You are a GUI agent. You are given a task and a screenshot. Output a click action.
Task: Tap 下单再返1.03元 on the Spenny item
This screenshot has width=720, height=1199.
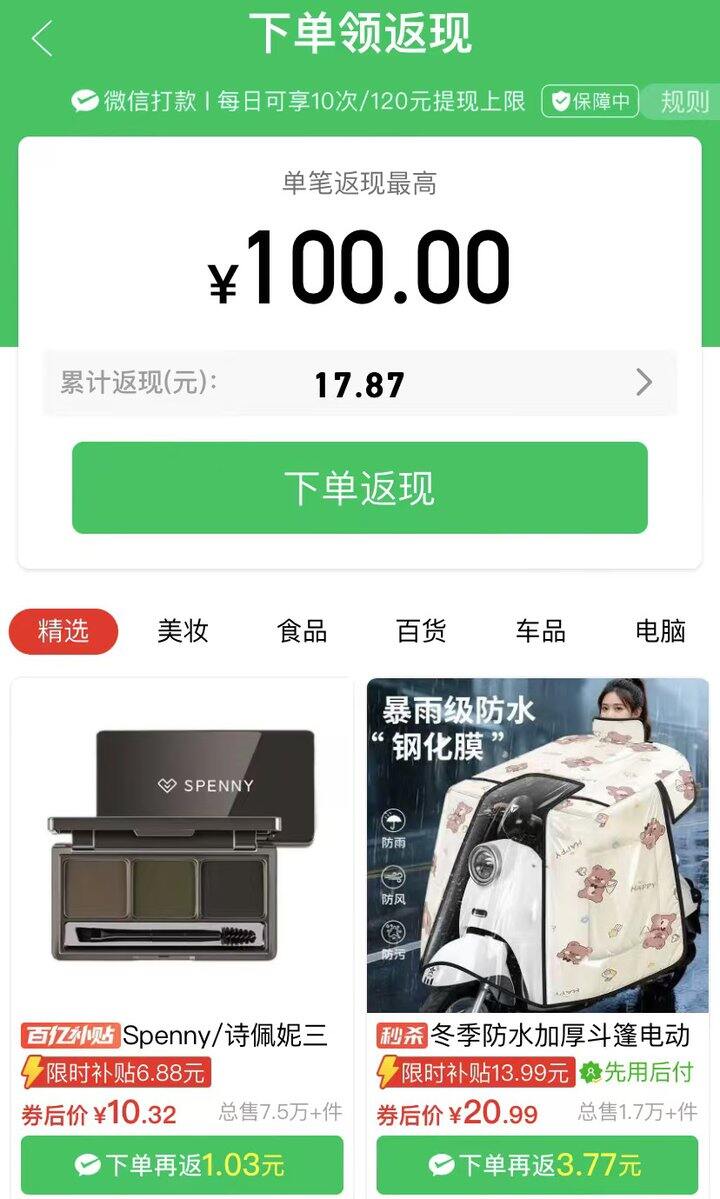point(182,1165)
